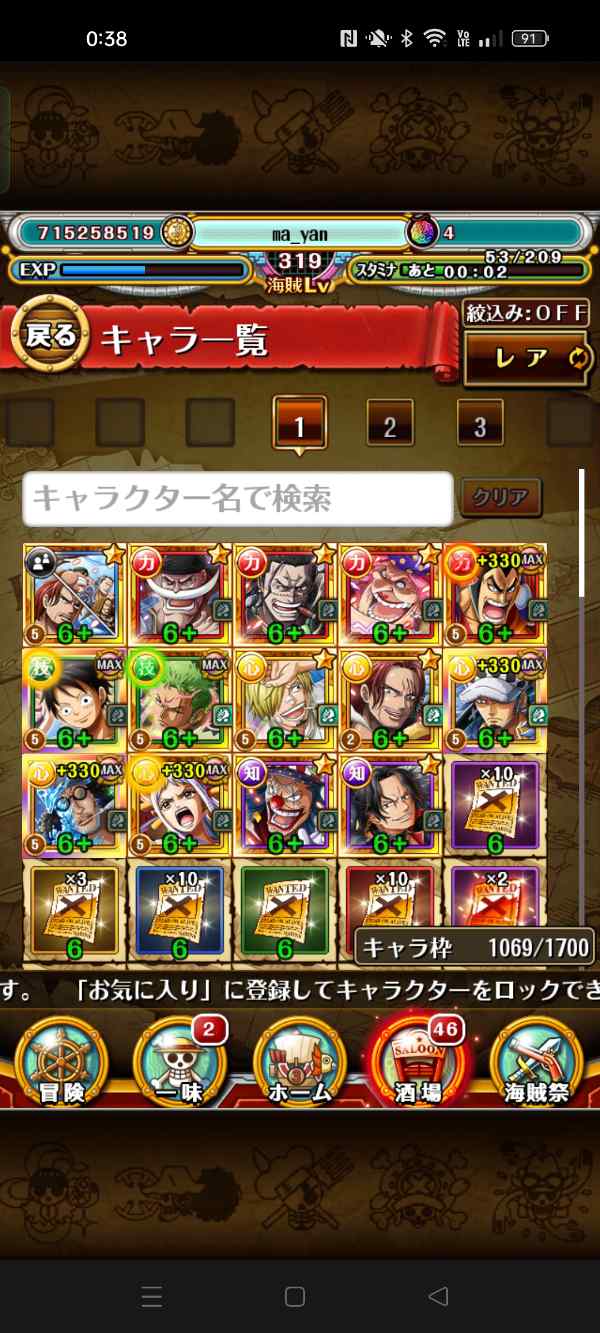The width and height of the screenshot is (600, 1333).
Task: Select the Luffy character tile
Action: (75, 700)
